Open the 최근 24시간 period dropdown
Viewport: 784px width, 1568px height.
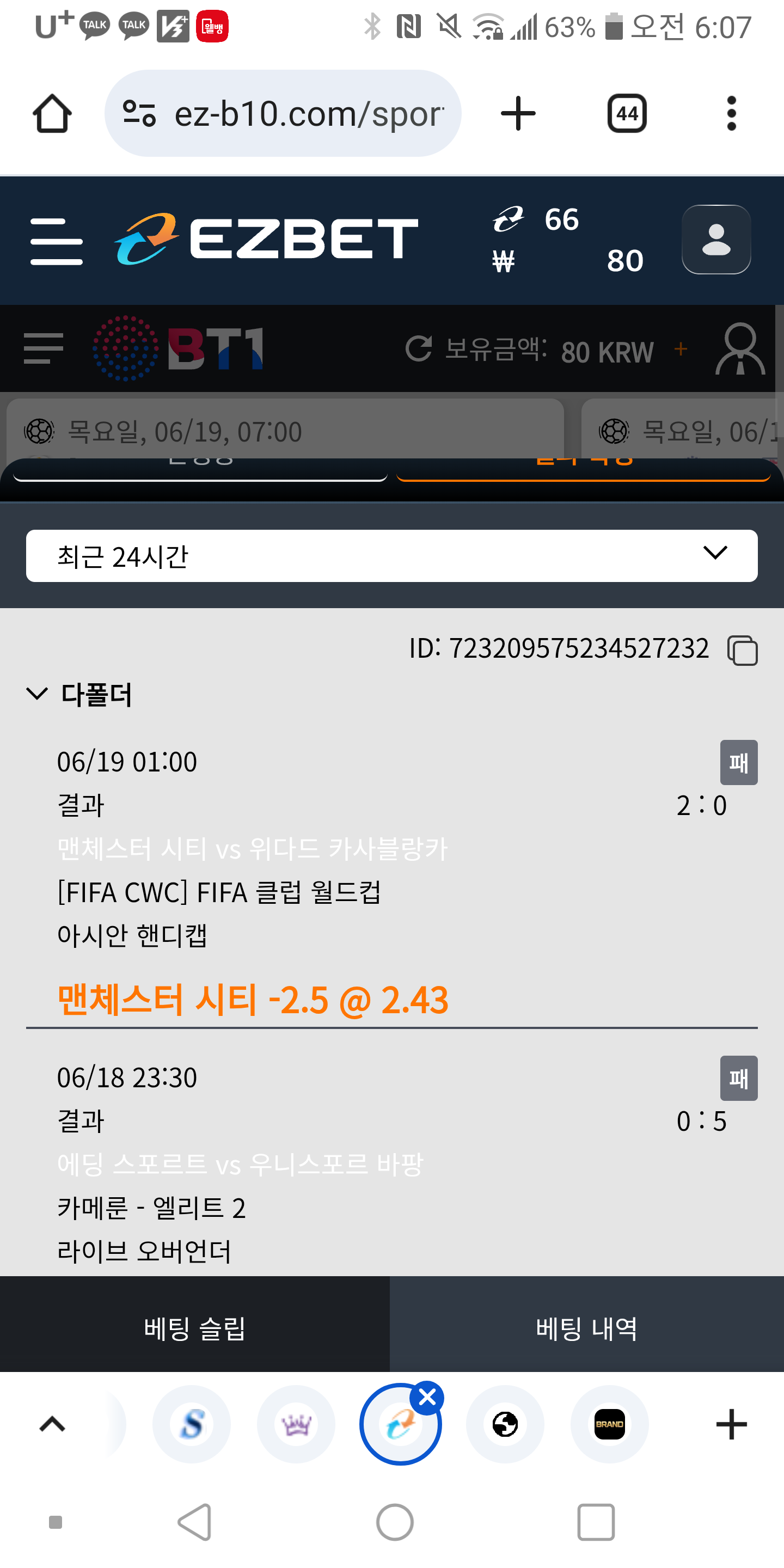[391, 555]
